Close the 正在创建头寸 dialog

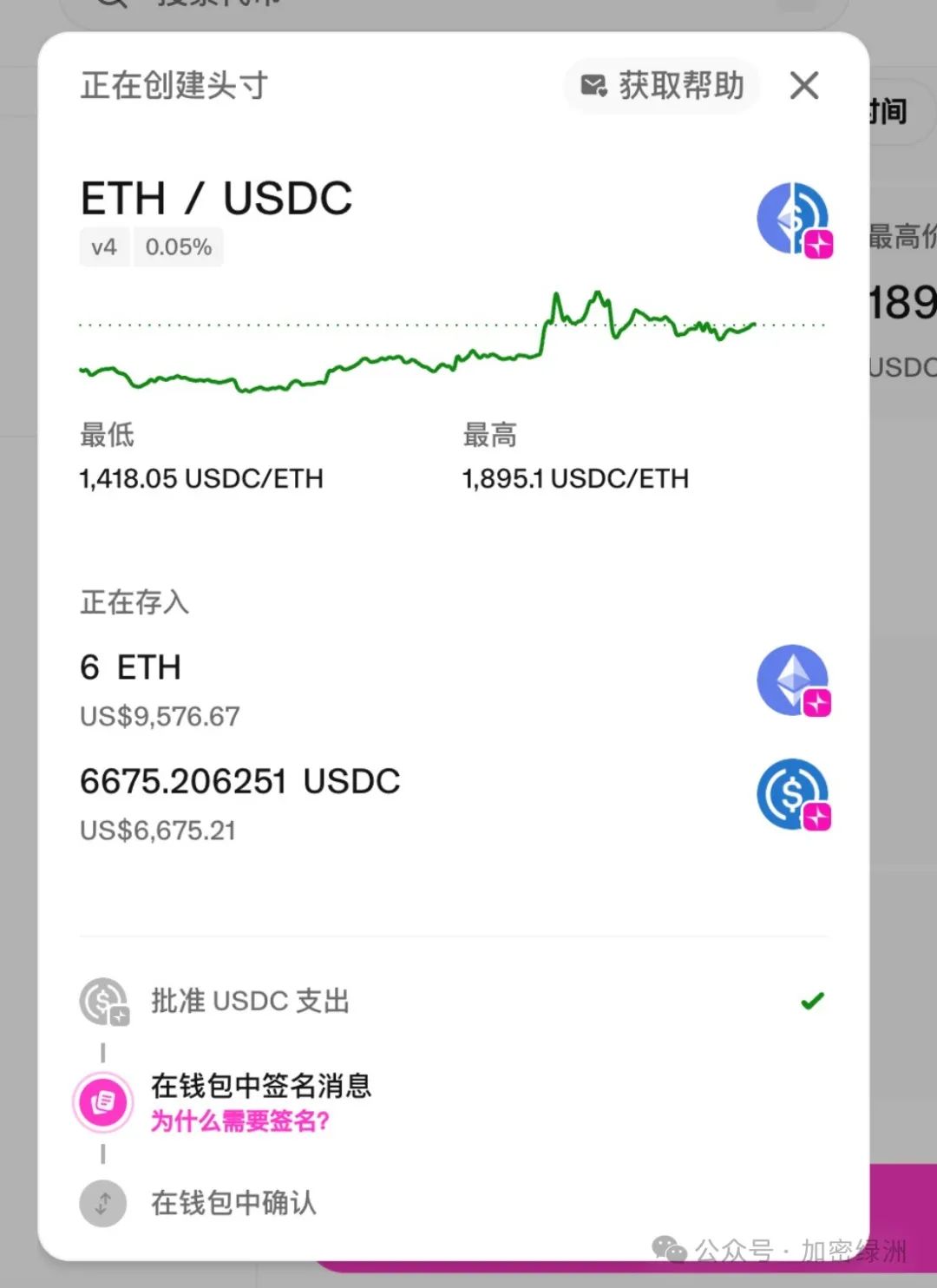coord(804,86)
